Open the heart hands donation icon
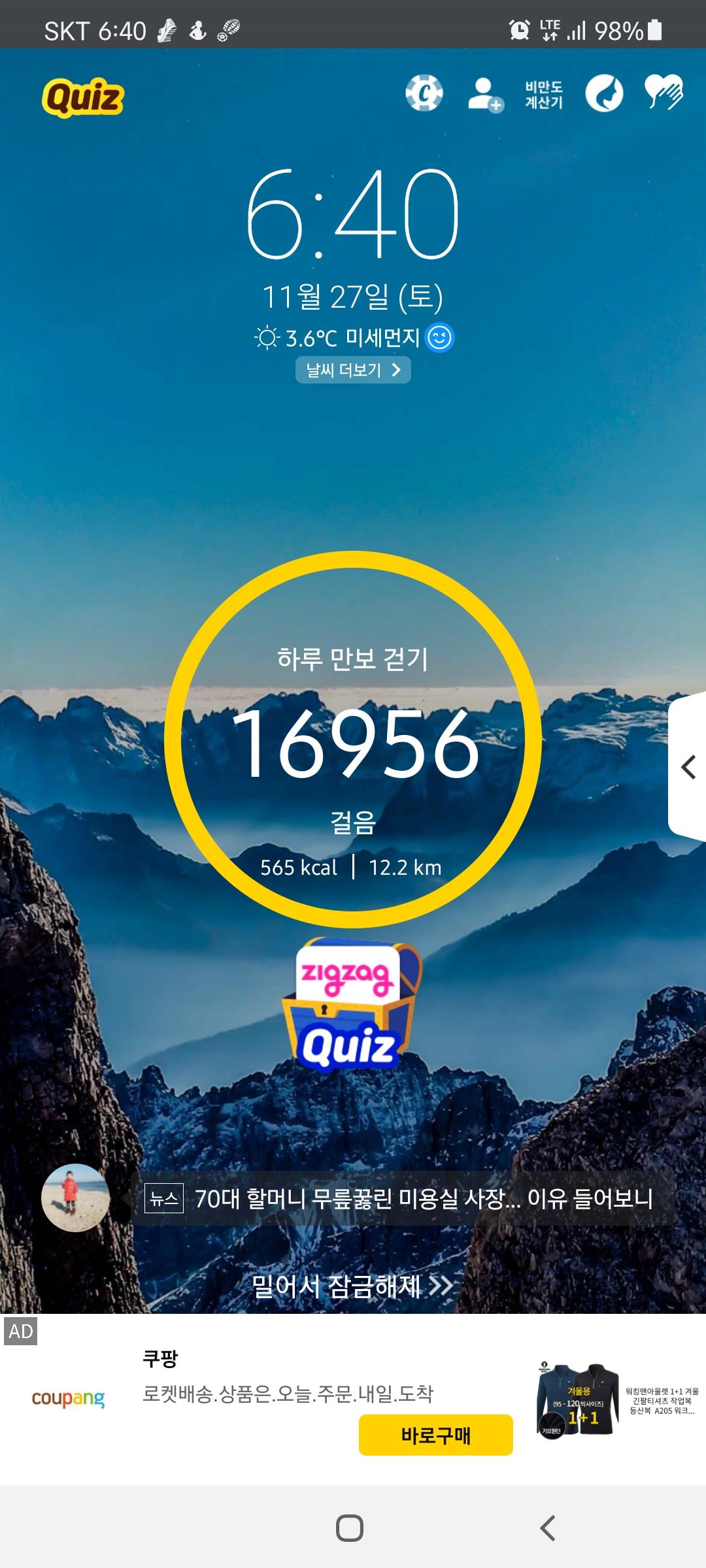The width and height of the screenshot is (706, 1568). 664,92
